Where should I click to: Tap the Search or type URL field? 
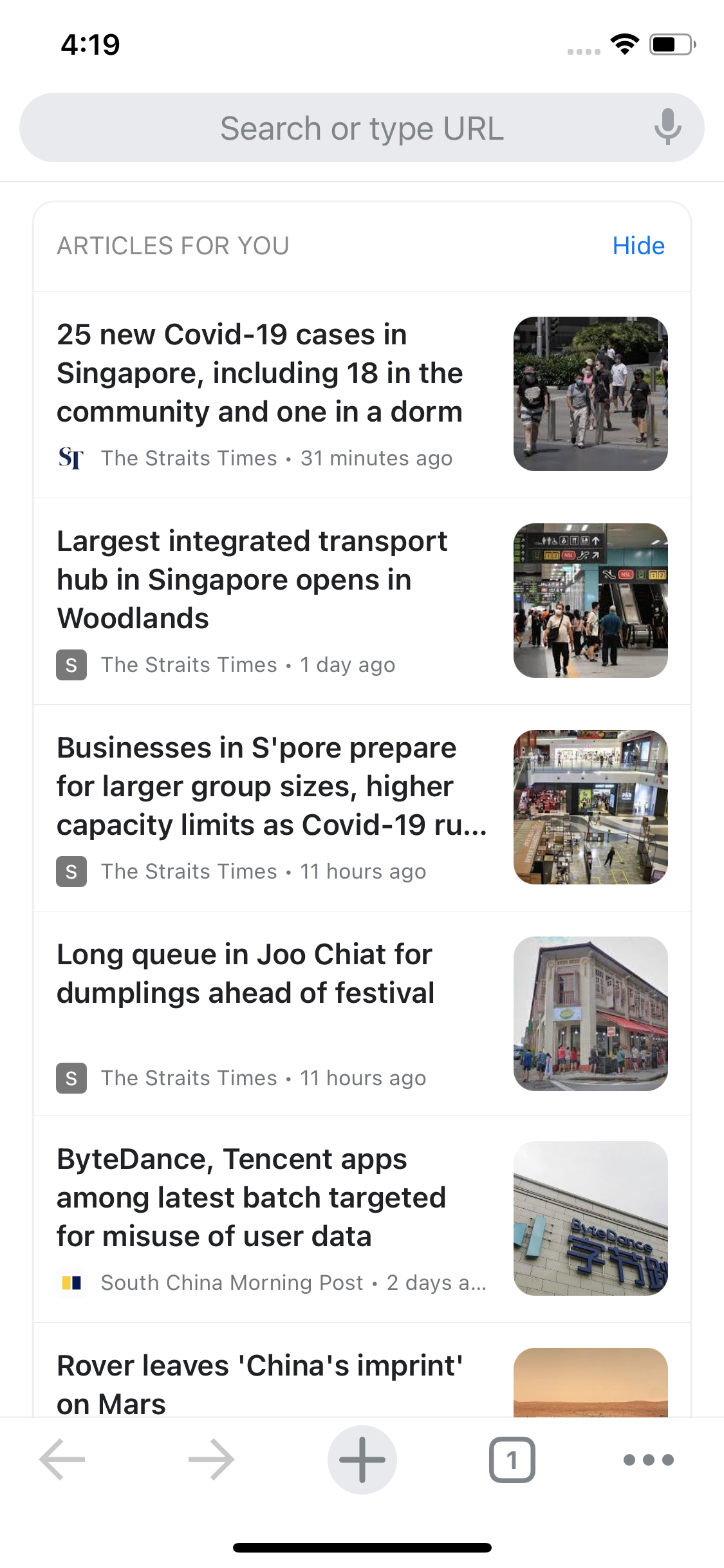(362, 127)
